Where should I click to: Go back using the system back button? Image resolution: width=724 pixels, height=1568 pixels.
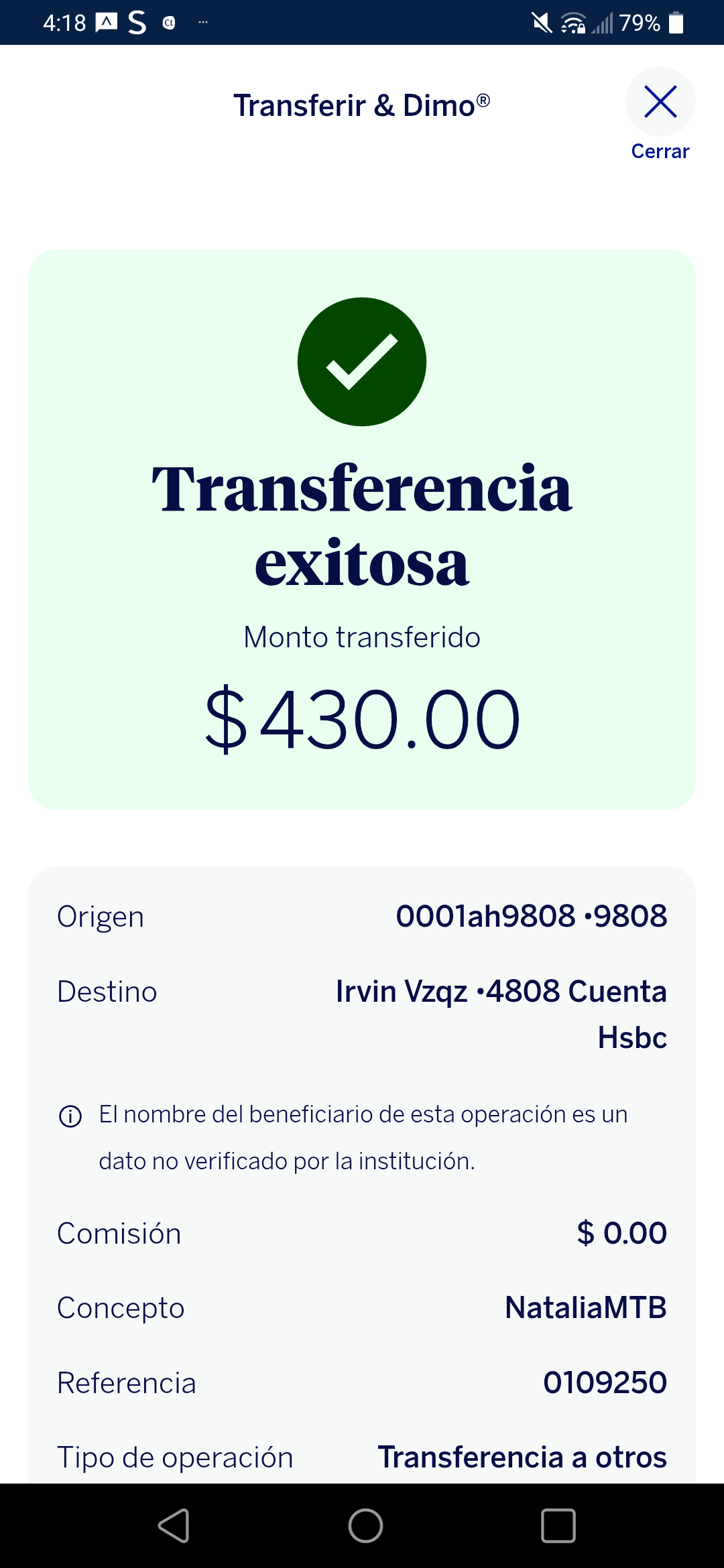pyautogui.click(x=174, y=1526)
